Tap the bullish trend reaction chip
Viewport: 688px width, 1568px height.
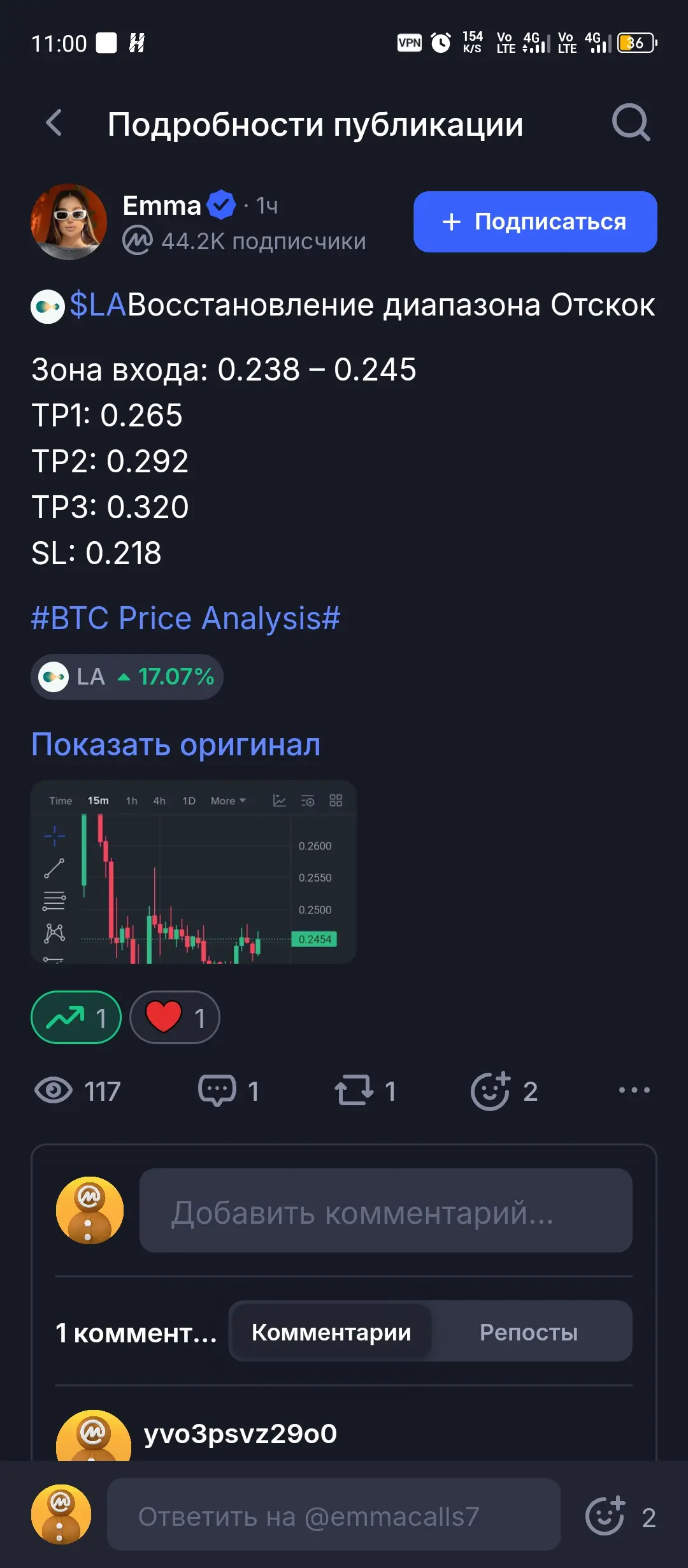[76, 1017]
